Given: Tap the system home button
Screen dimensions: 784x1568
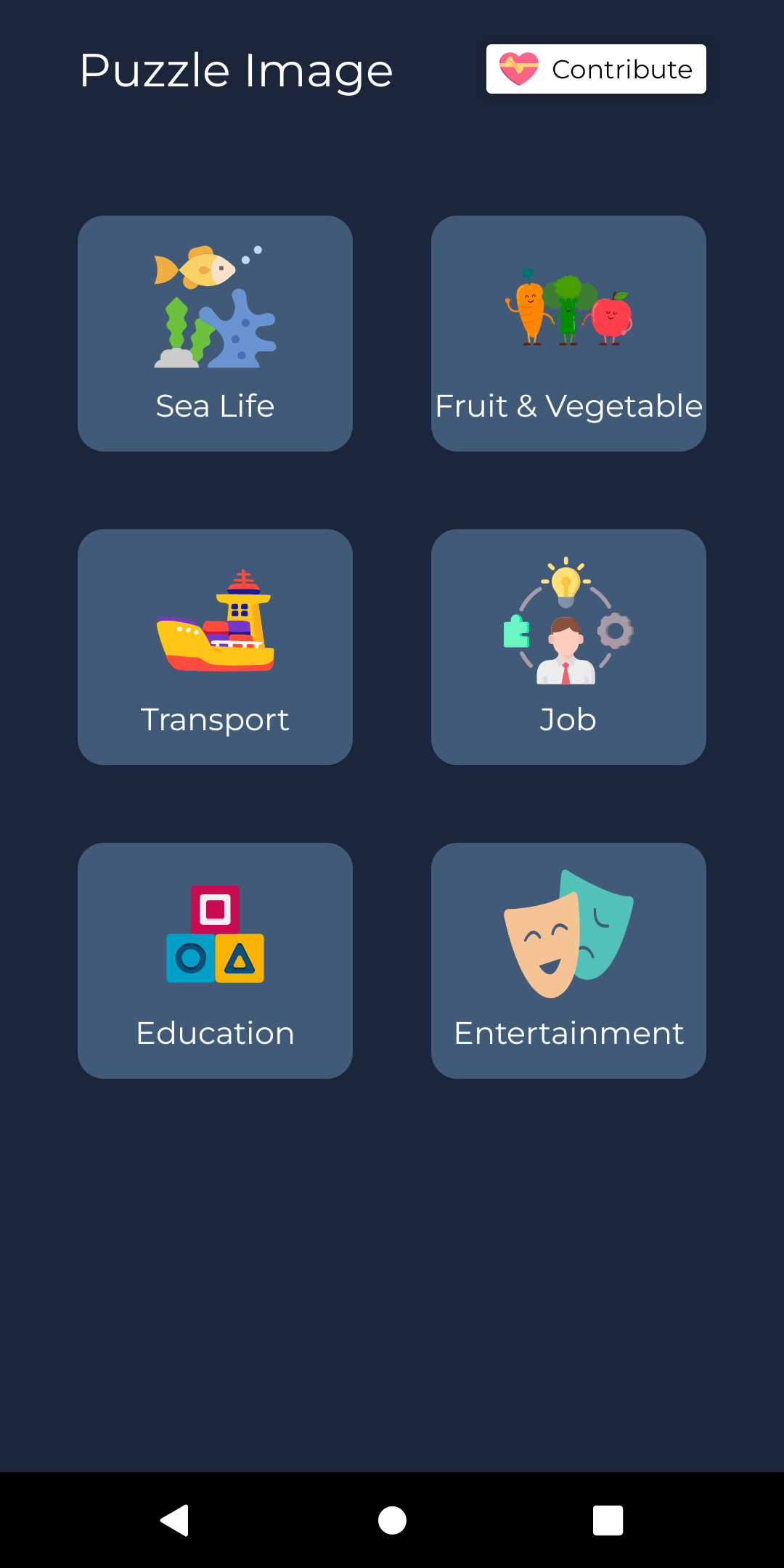Looking at the screenshot, I should coord(392,1520).
